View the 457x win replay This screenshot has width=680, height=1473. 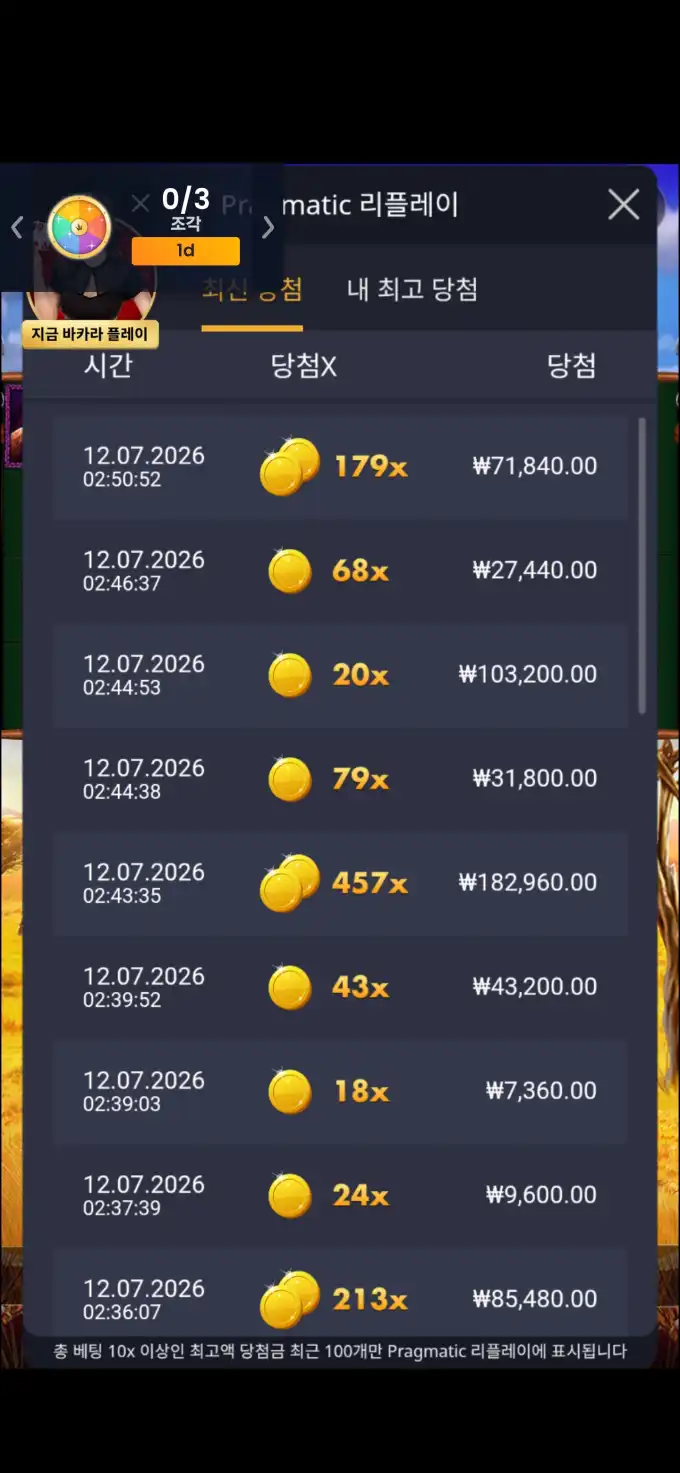[x=340, y=883]
